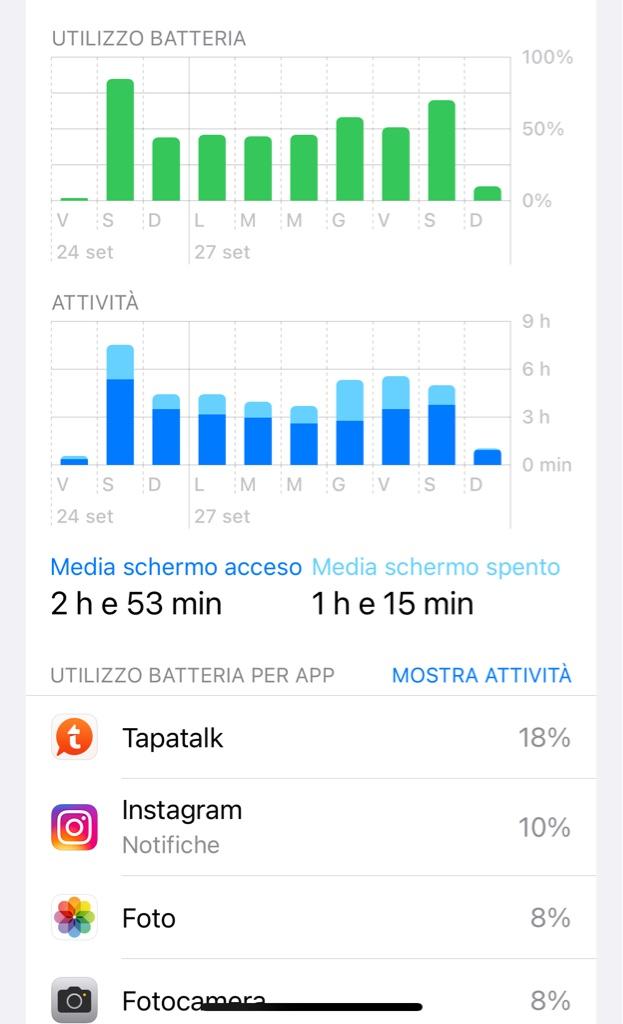Image resolution: width=623 pixels, height=1024 pixels.
Task: Select the Instagram battery usage row
Action: (x=310, y=827)
